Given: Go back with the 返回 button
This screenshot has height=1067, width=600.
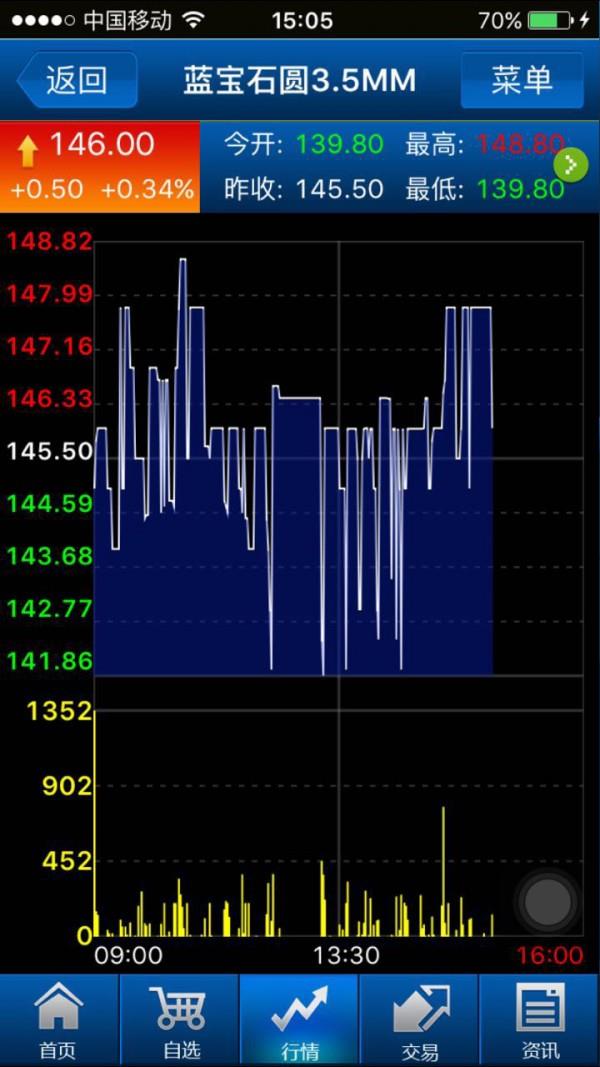Looking at the screenshot, I should click(x=77, y=80).
